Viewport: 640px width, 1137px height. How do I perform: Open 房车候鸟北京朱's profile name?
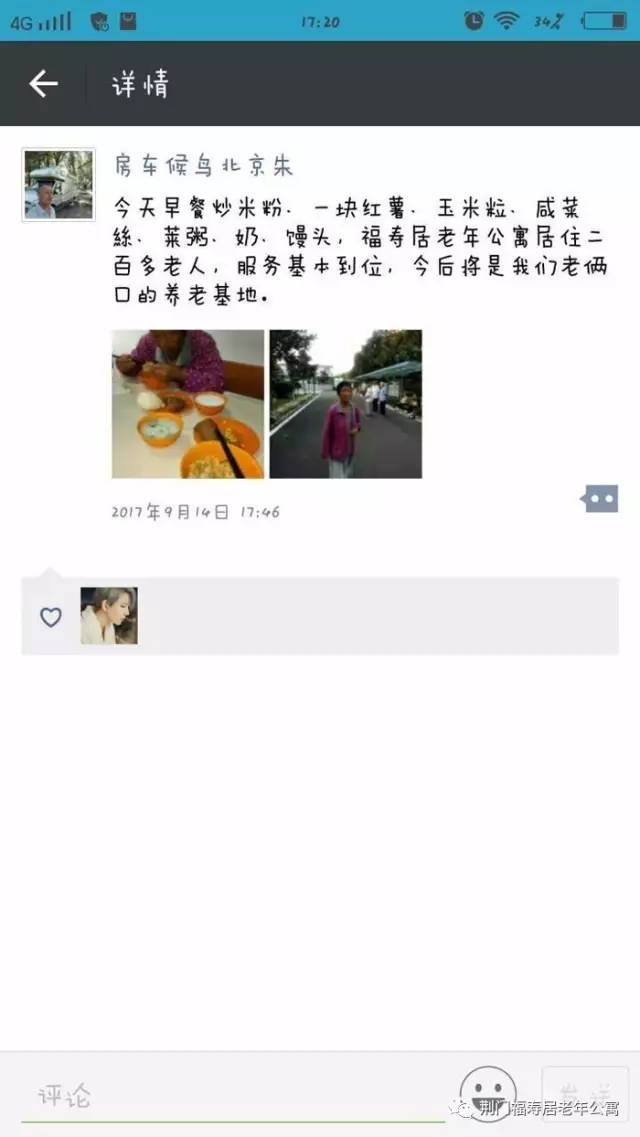(x=204, y=166)
